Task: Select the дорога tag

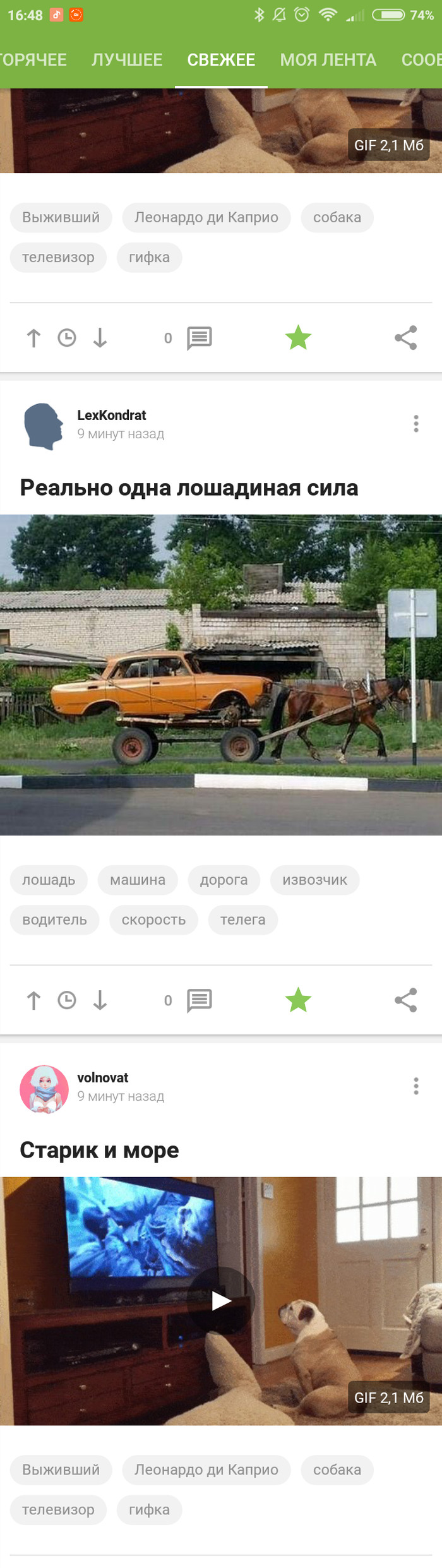Action: click(224, 880)
